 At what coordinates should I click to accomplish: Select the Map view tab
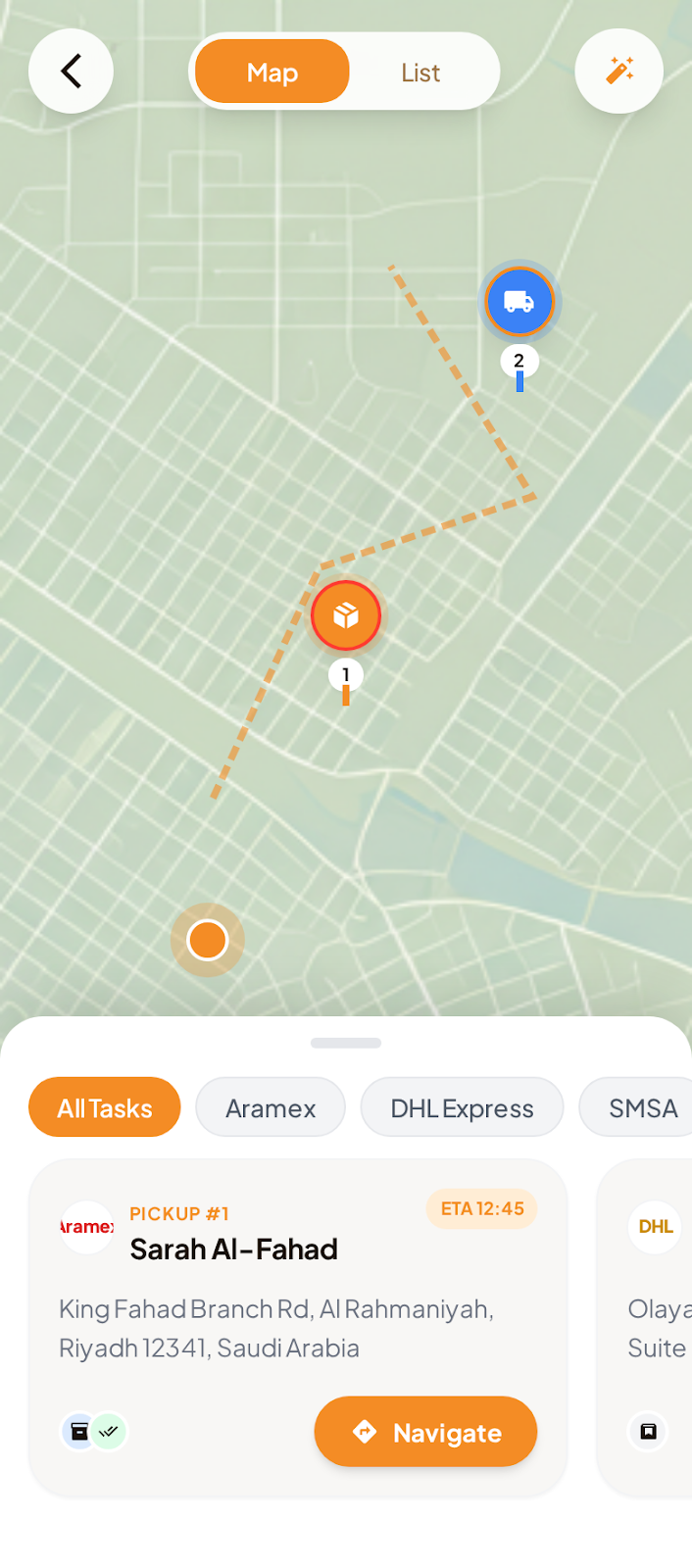tap(272, 73)
